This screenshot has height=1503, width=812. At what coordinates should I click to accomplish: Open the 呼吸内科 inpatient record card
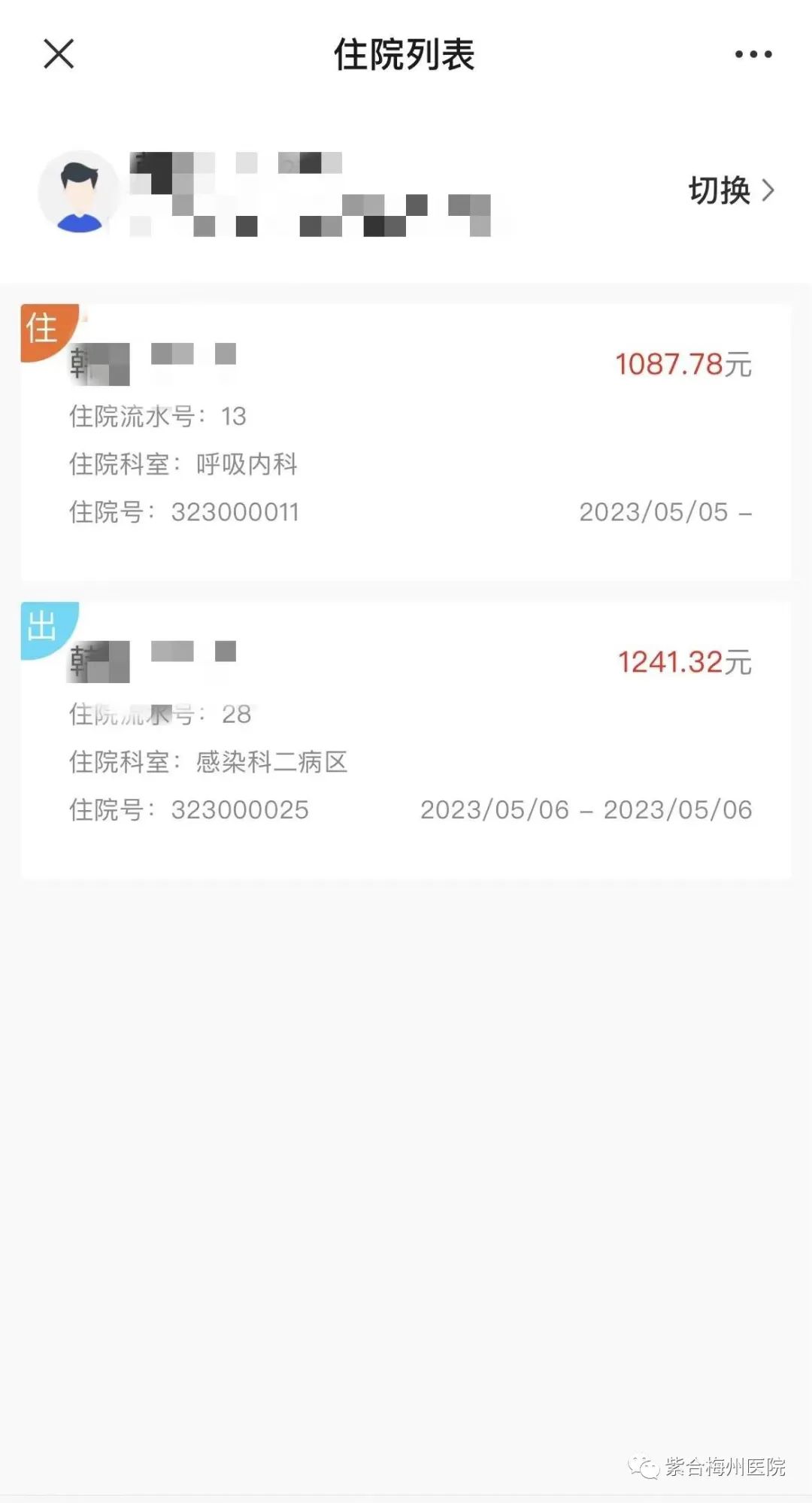tap(406, 442)
